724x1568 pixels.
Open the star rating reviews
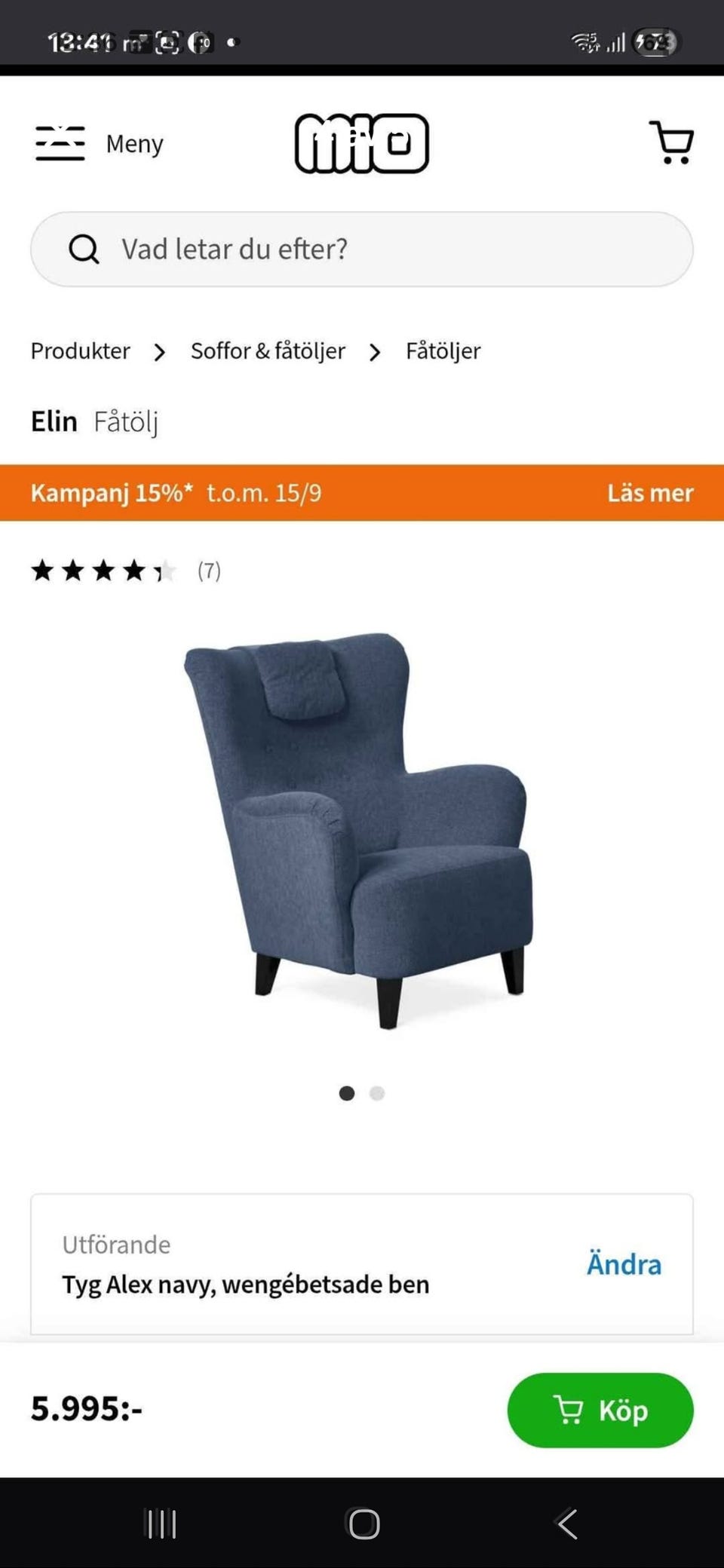coord(125,571)
